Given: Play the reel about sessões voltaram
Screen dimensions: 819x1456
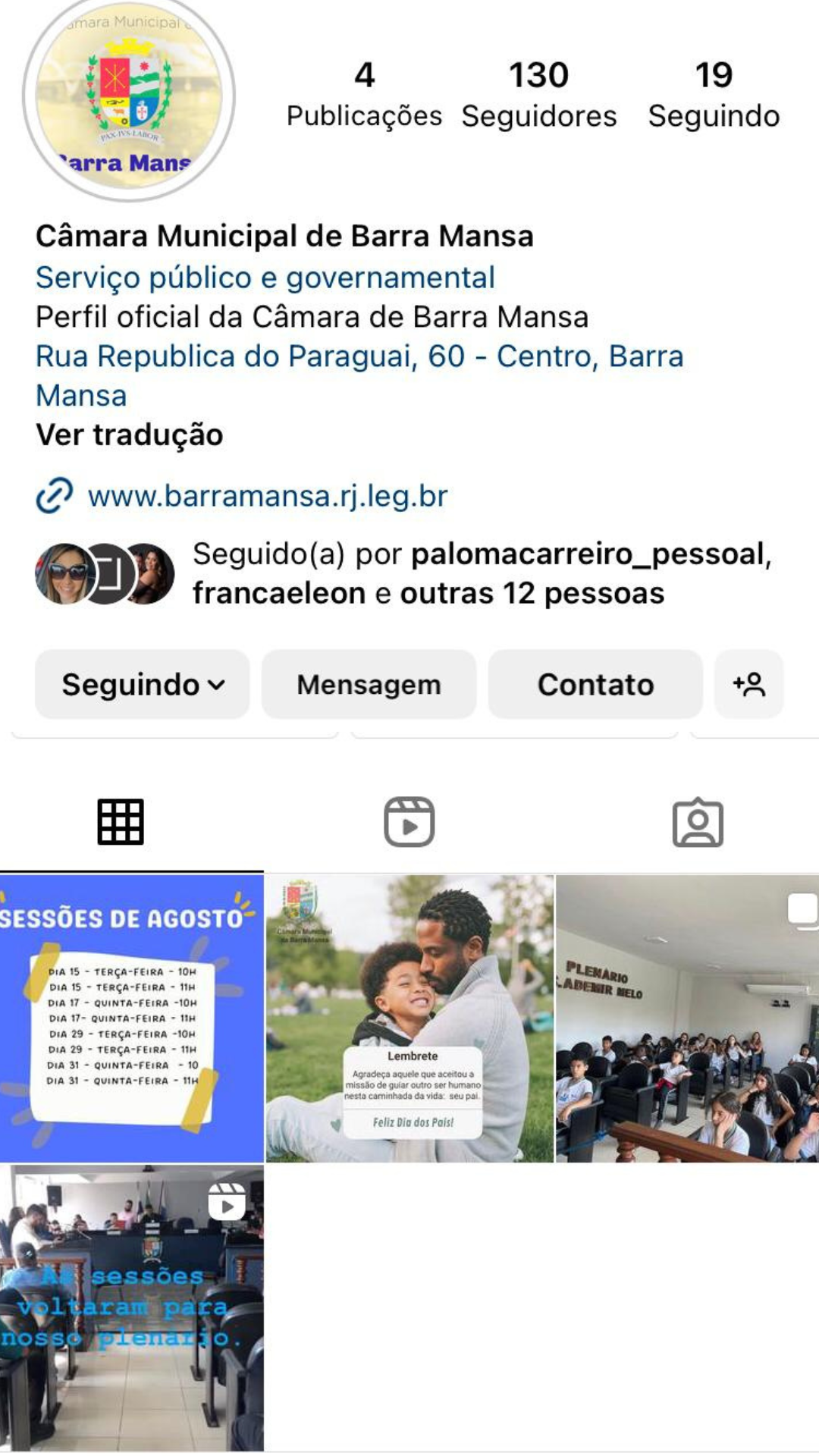Looking at the screenshot, I should (x=131, y=1307).
